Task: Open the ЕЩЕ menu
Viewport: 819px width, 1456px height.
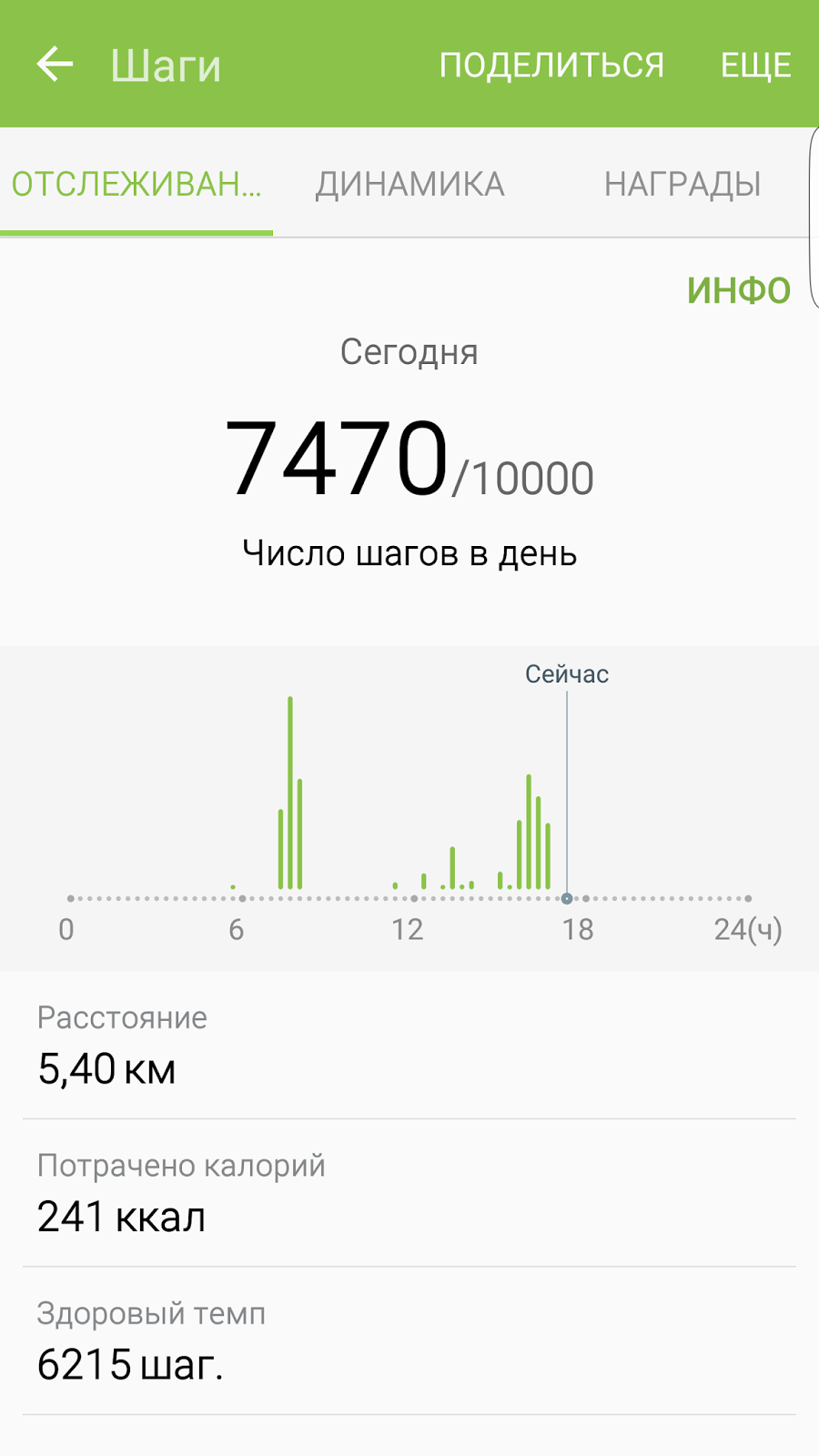Action: (755, 66)
